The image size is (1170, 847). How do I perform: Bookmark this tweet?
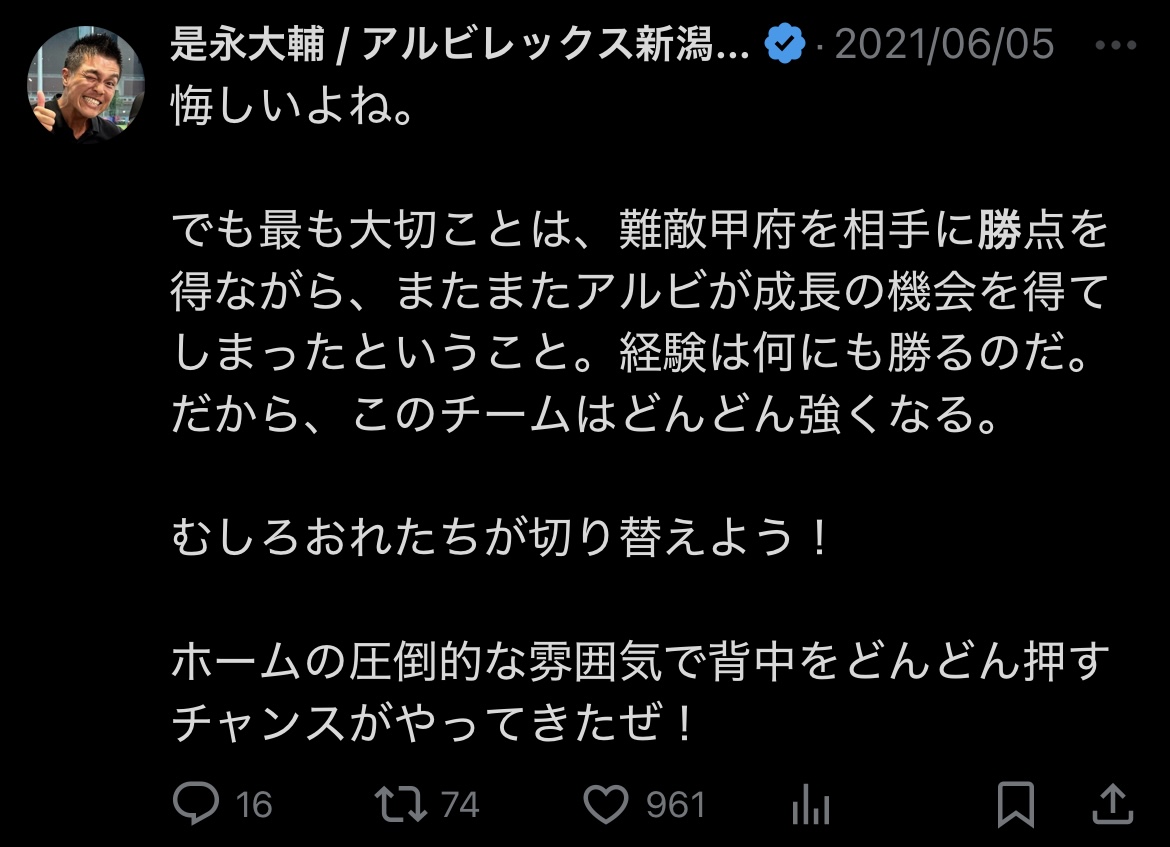[x=1016, y=804]
